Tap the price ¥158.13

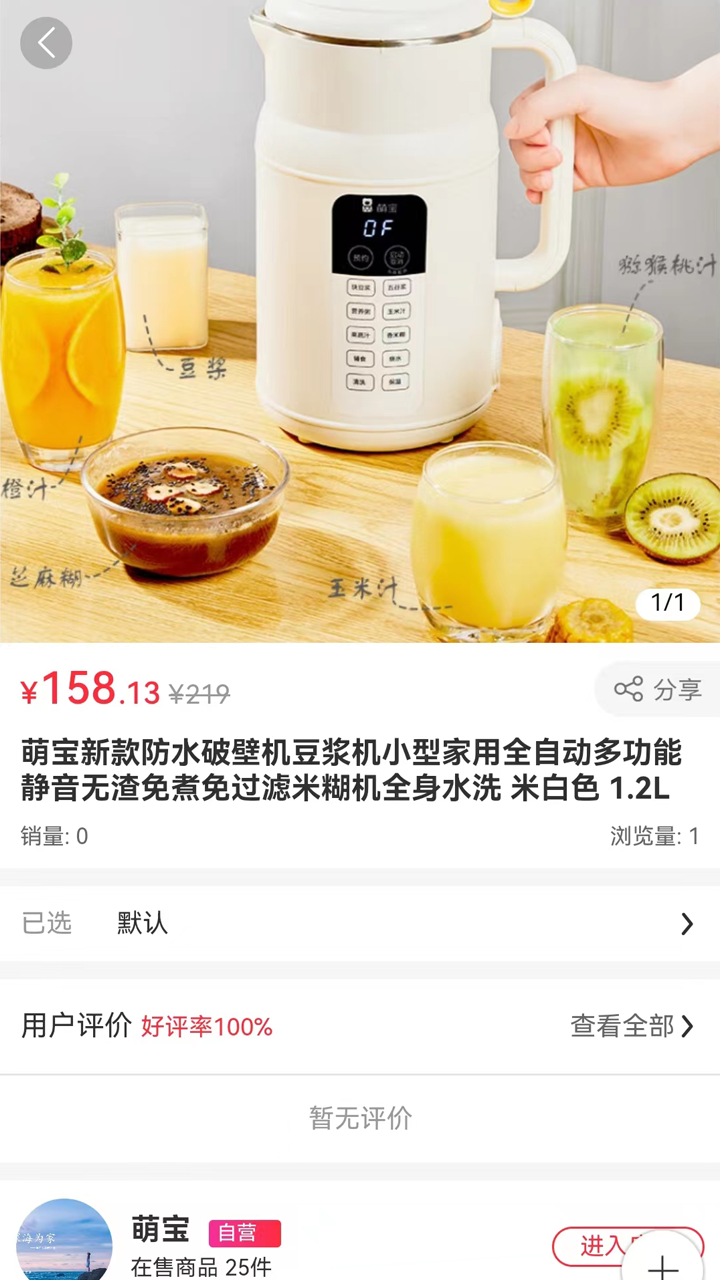pyautogui.click(x=91, y=689)
